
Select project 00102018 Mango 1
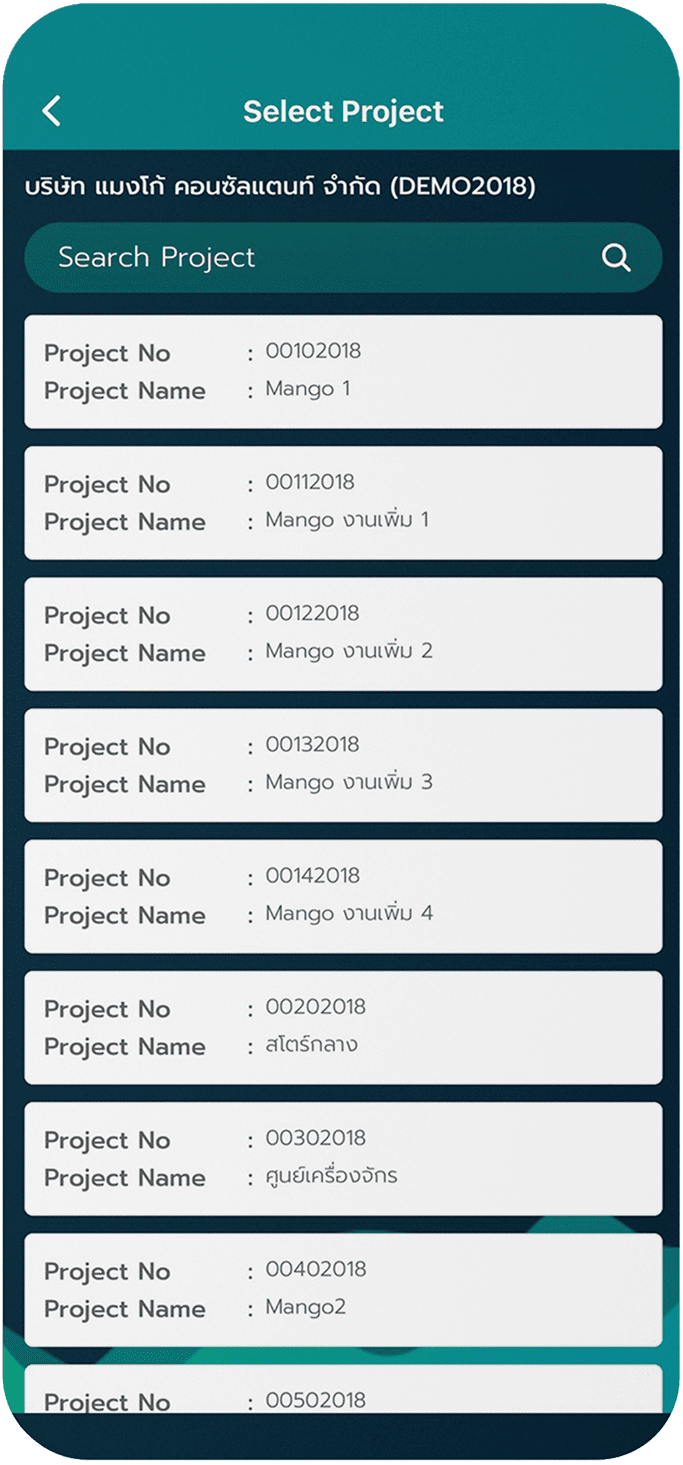pos(343,372)
